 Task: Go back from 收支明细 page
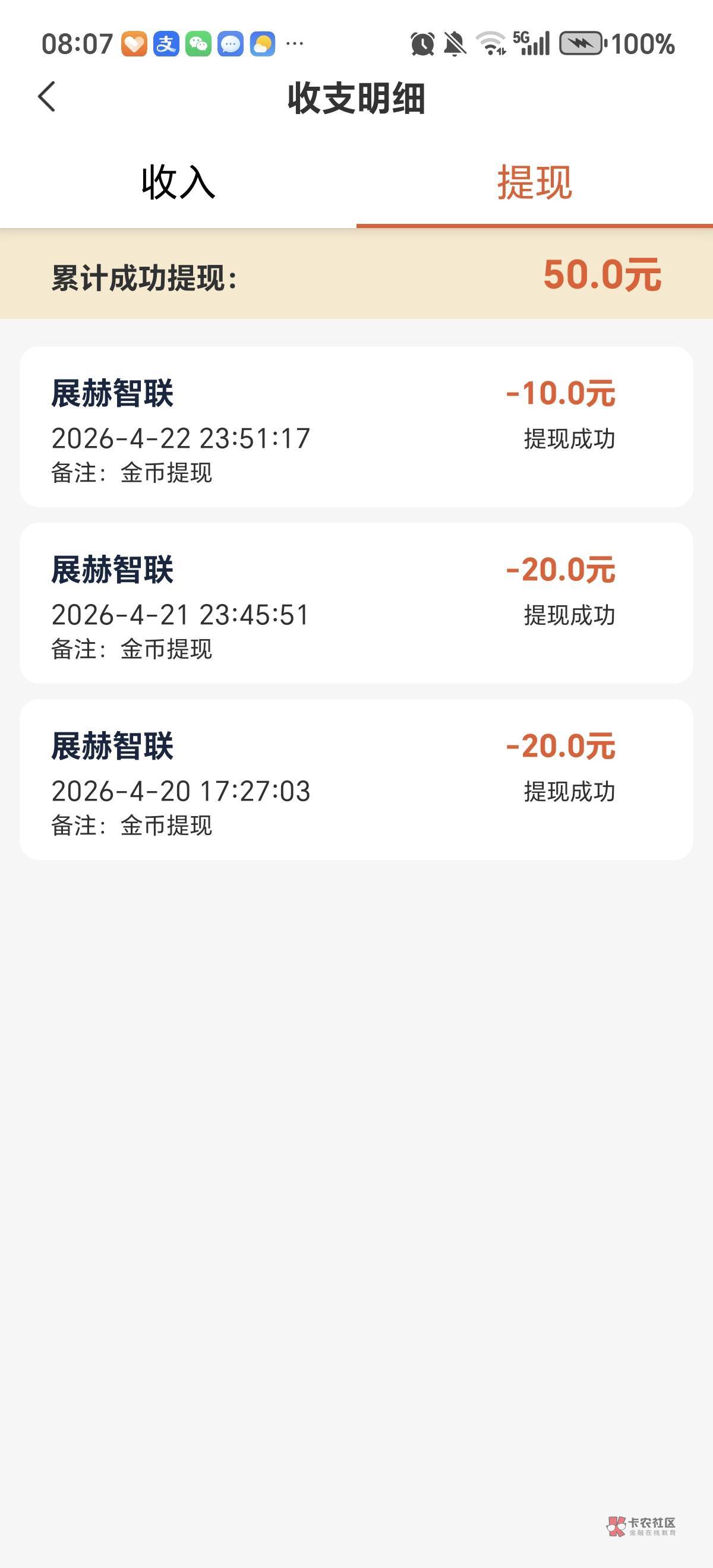click(x=47, y=97)
